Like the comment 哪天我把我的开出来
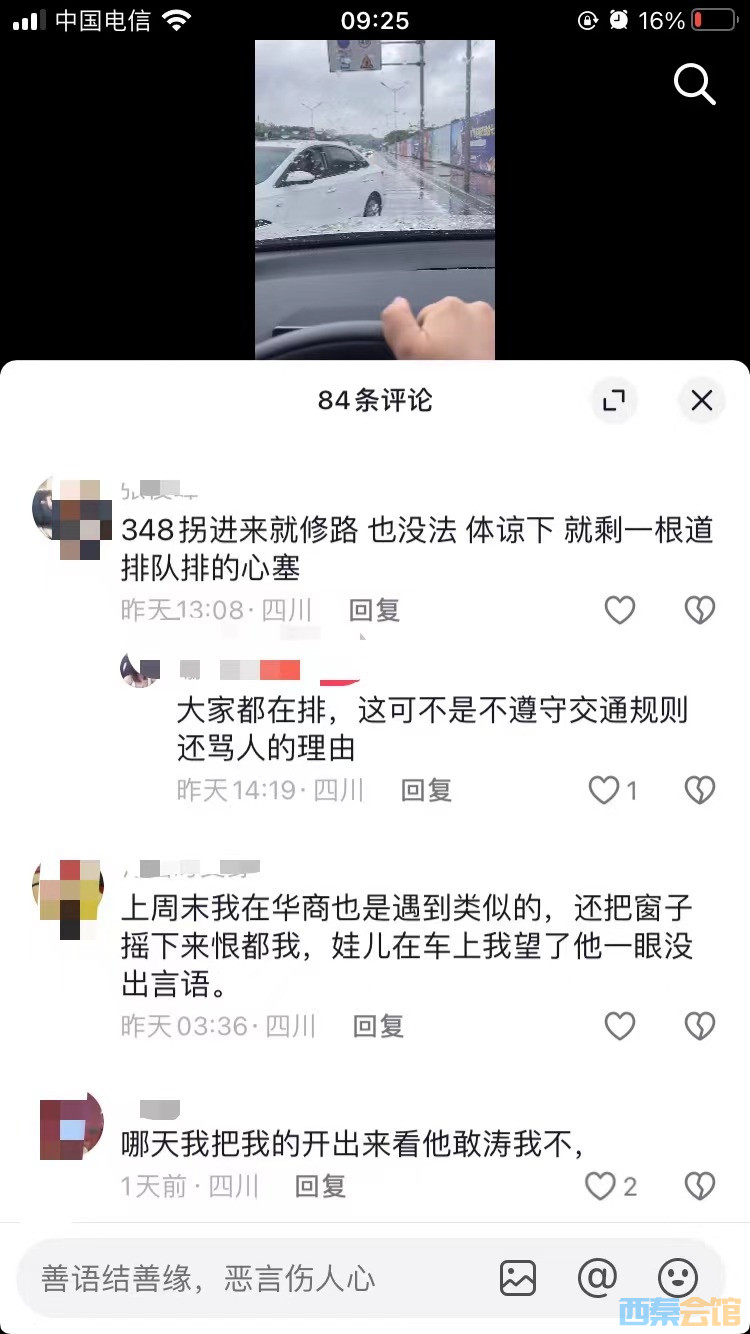Screen dimensions: 750x1334 click(601, 1187)
